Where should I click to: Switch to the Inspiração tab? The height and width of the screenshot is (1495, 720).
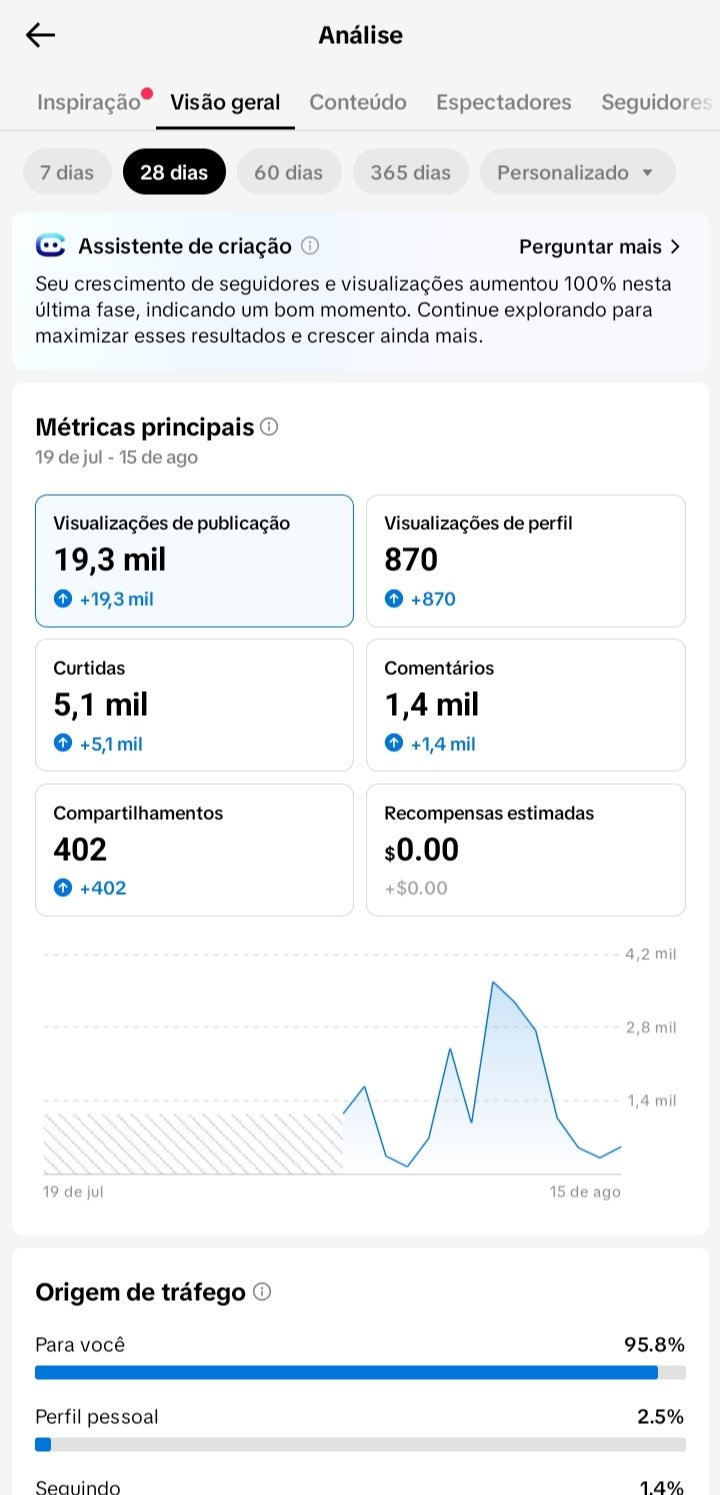click(x=89, y=102)
